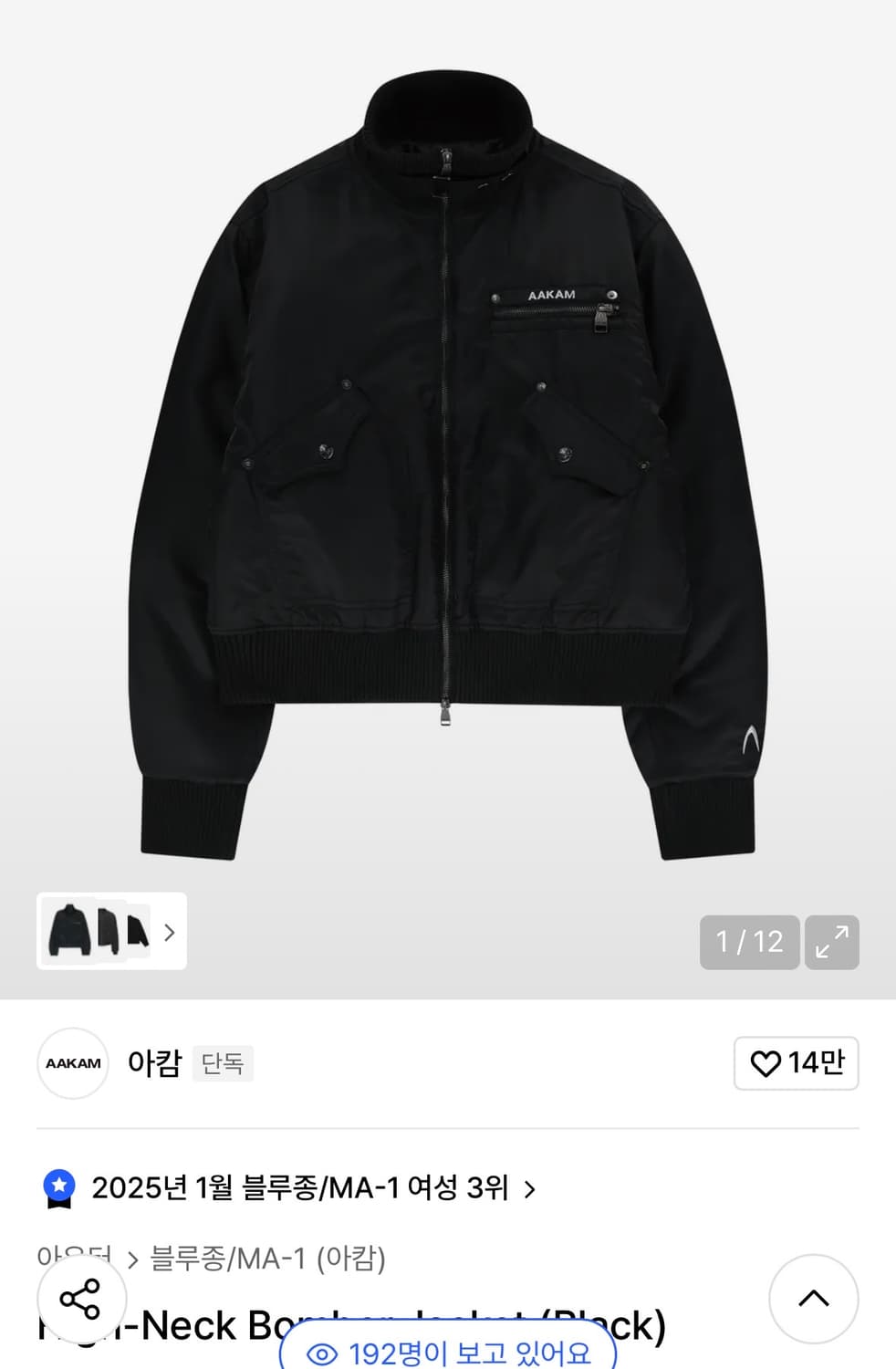Like this jacket with the heart button

(x=796, y=1063)
